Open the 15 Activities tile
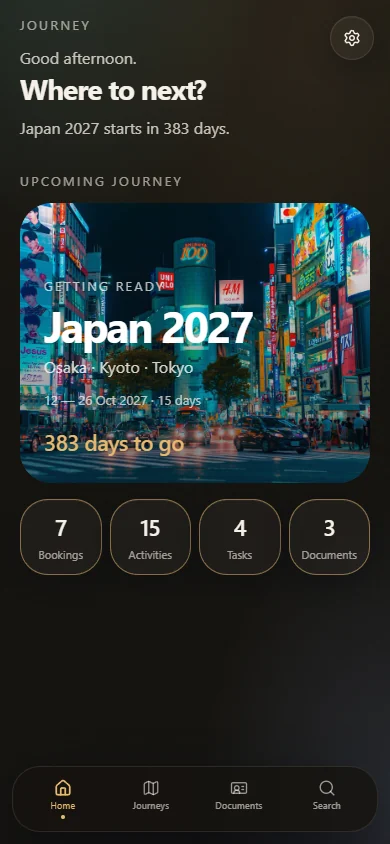 coord(150,537)
